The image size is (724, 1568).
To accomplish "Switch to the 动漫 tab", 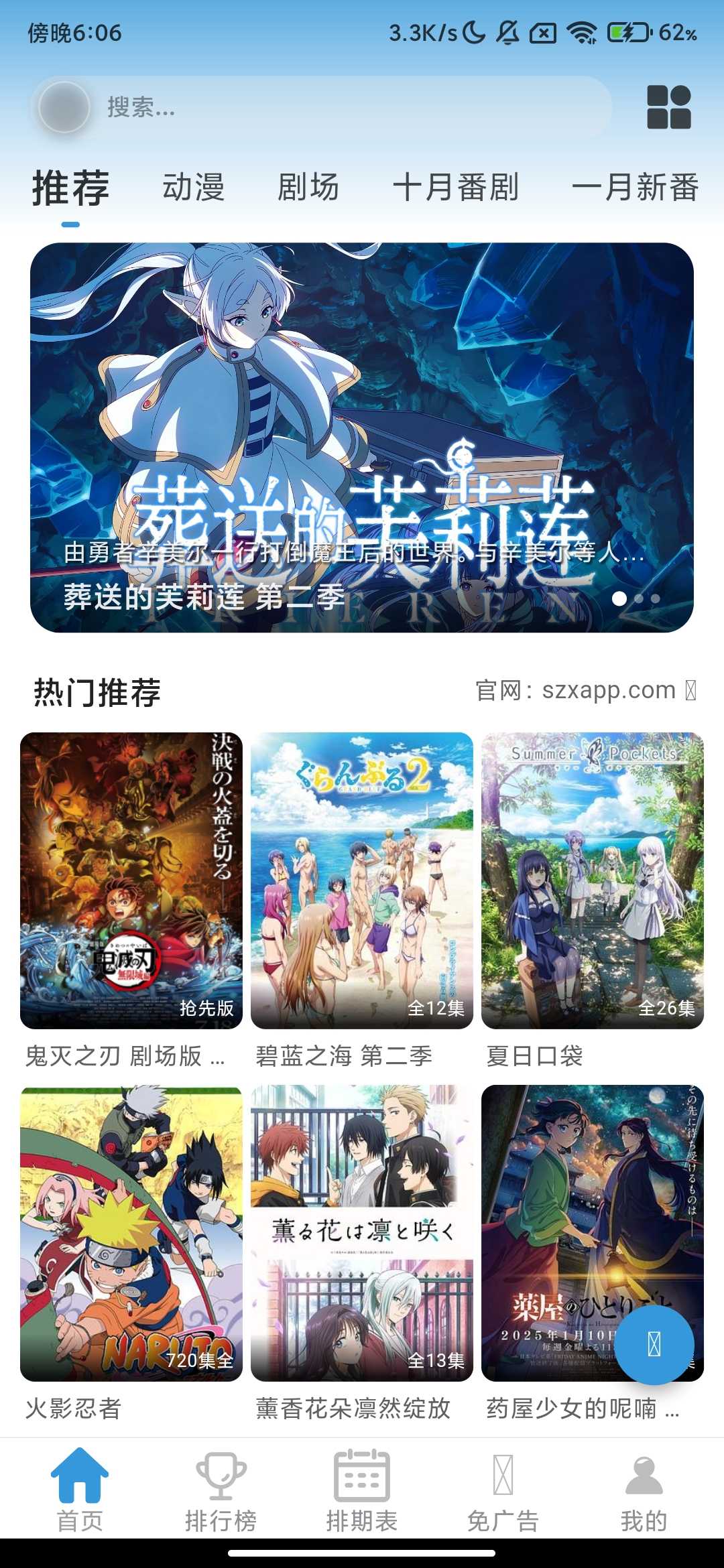I will tap(193, 188).
